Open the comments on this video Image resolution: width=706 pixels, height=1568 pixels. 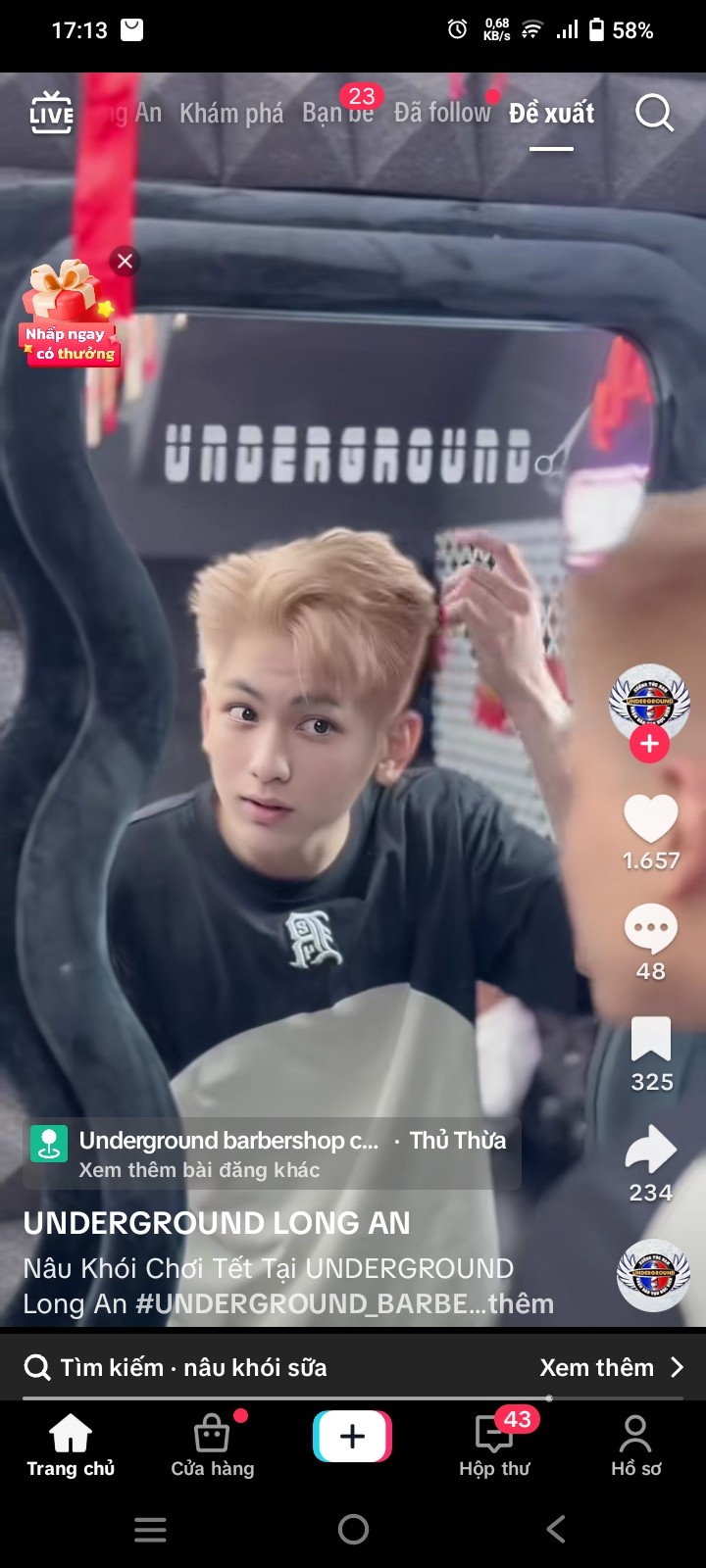pos(651,929)
